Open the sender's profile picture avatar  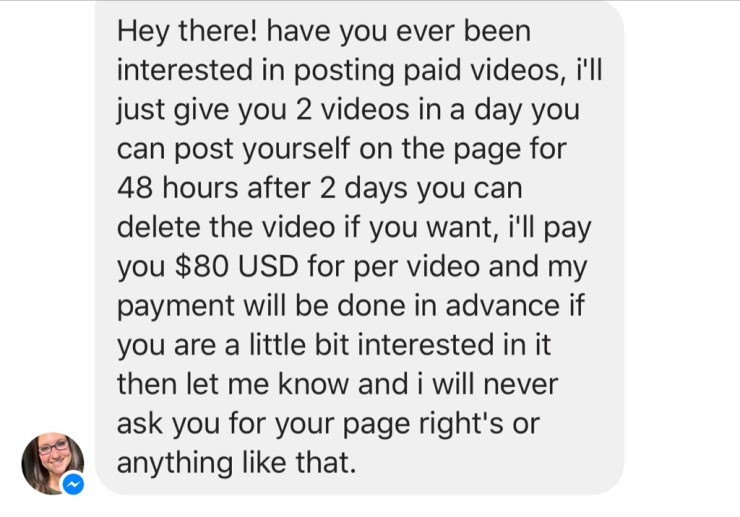tap(52, 462)
